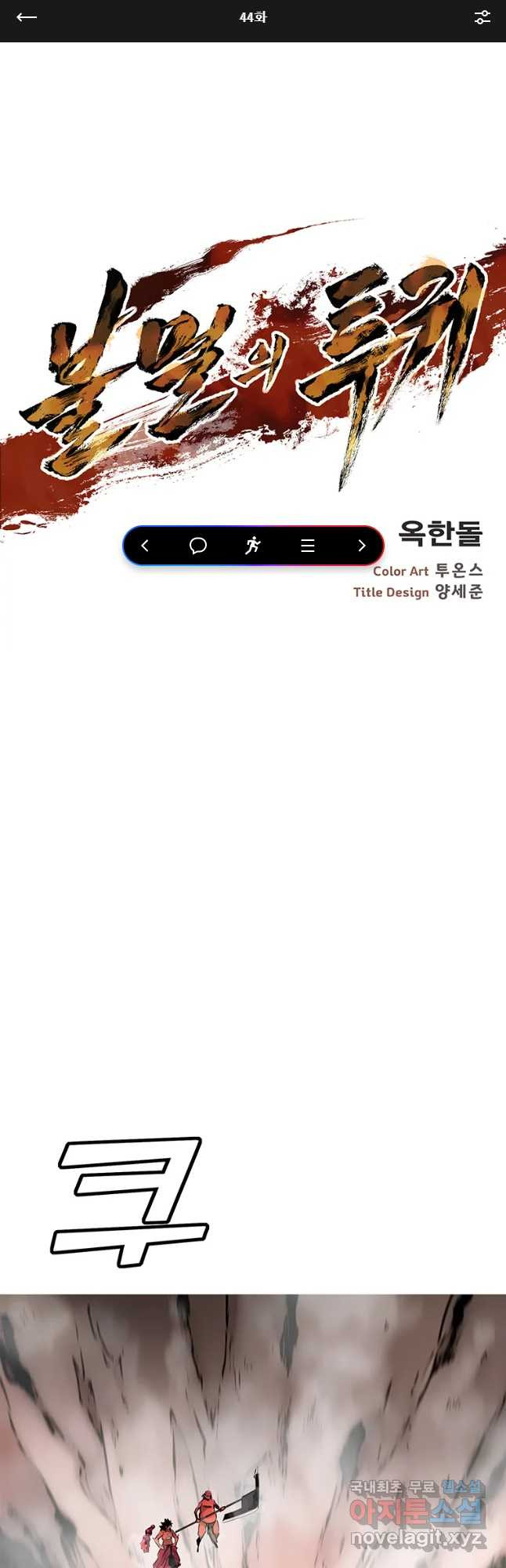Go to the previous episode

(x=145, y=546)
